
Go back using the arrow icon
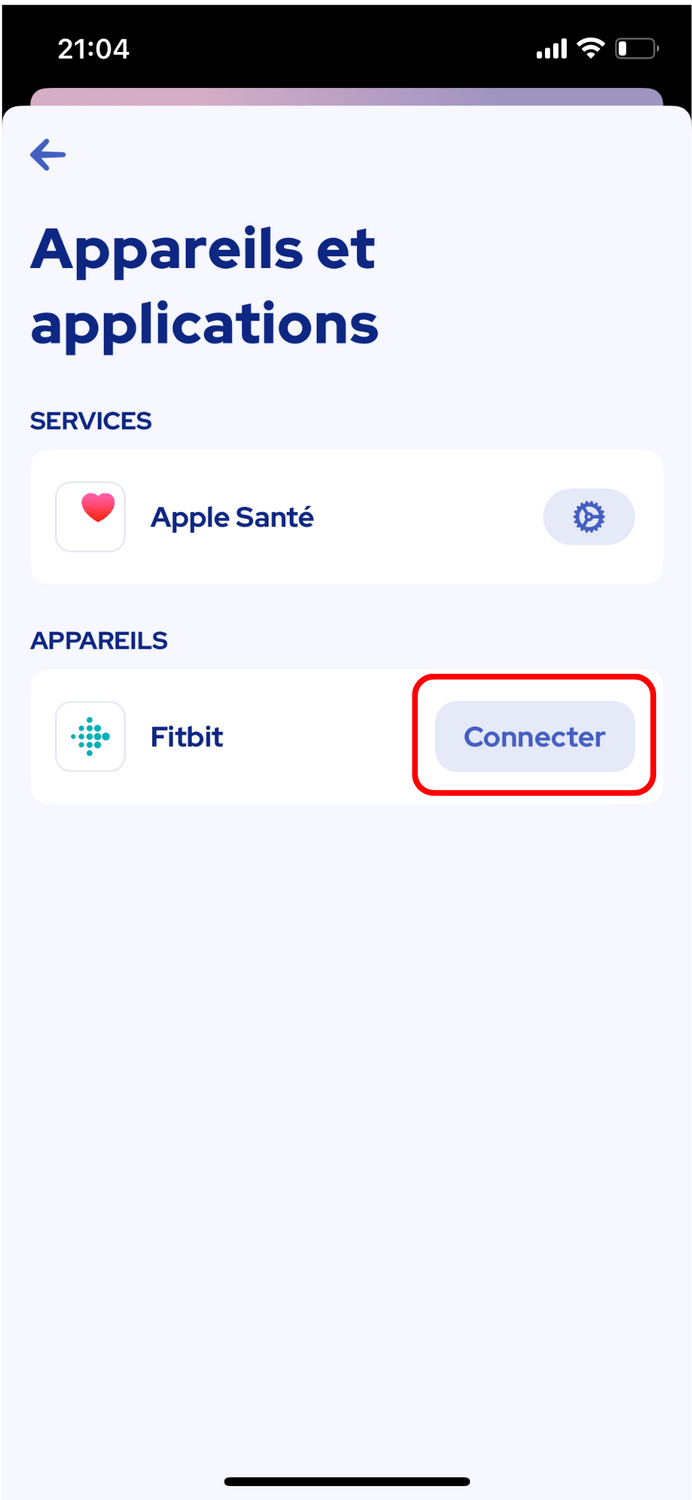coord(48,155)
